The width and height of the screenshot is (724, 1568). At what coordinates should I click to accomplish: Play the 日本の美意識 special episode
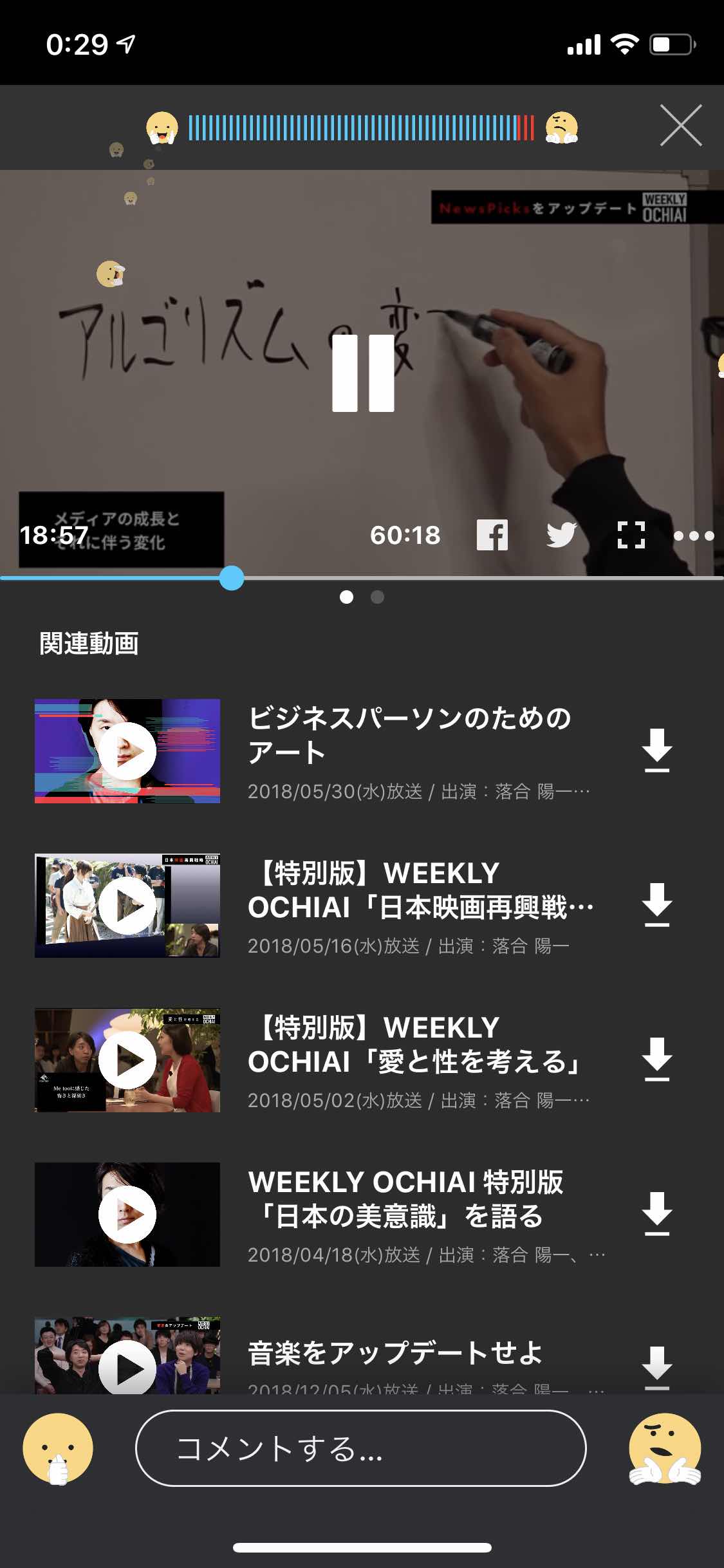[x=127, y=1213]
